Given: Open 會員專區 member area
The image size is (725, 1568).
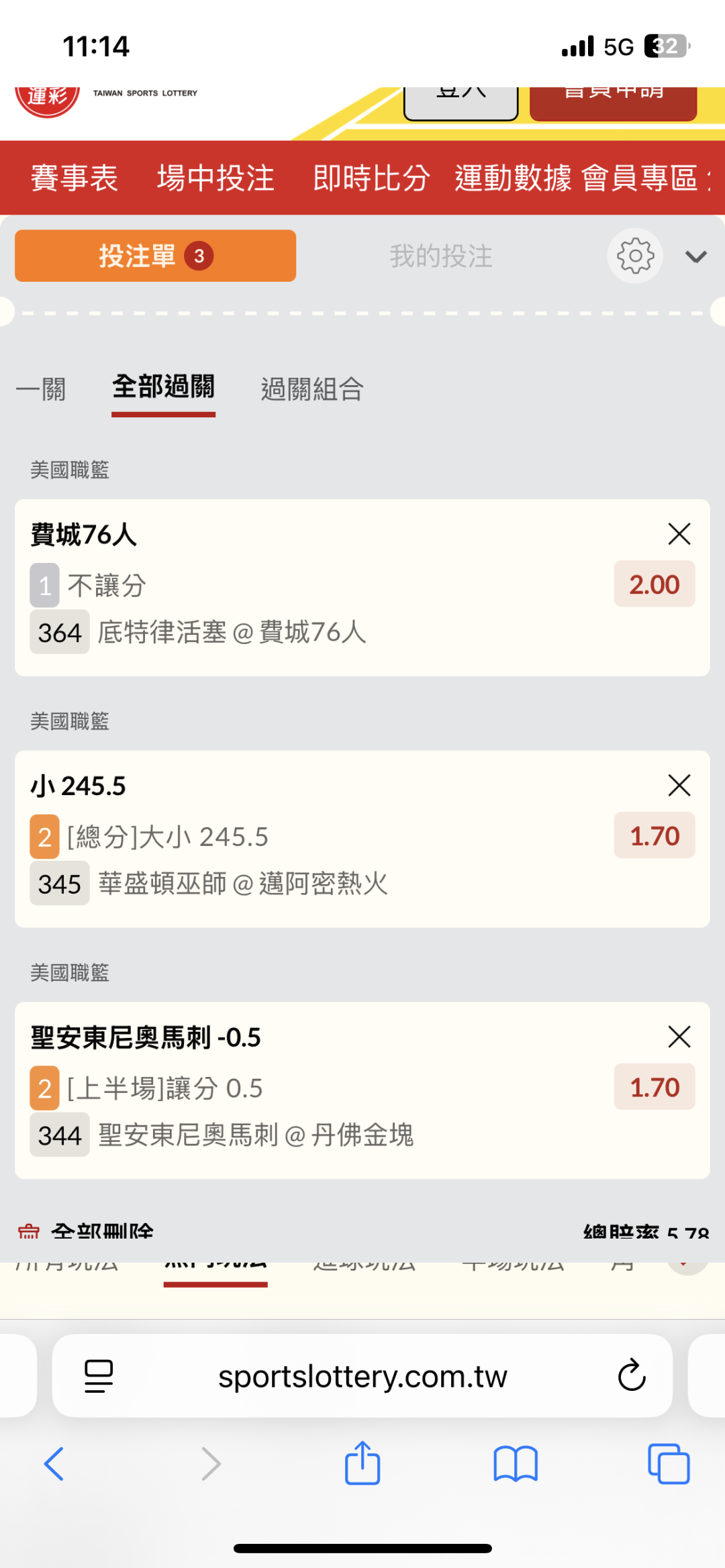Looking at the screenshot, I should pyautogui.click(x=640, y=178).
